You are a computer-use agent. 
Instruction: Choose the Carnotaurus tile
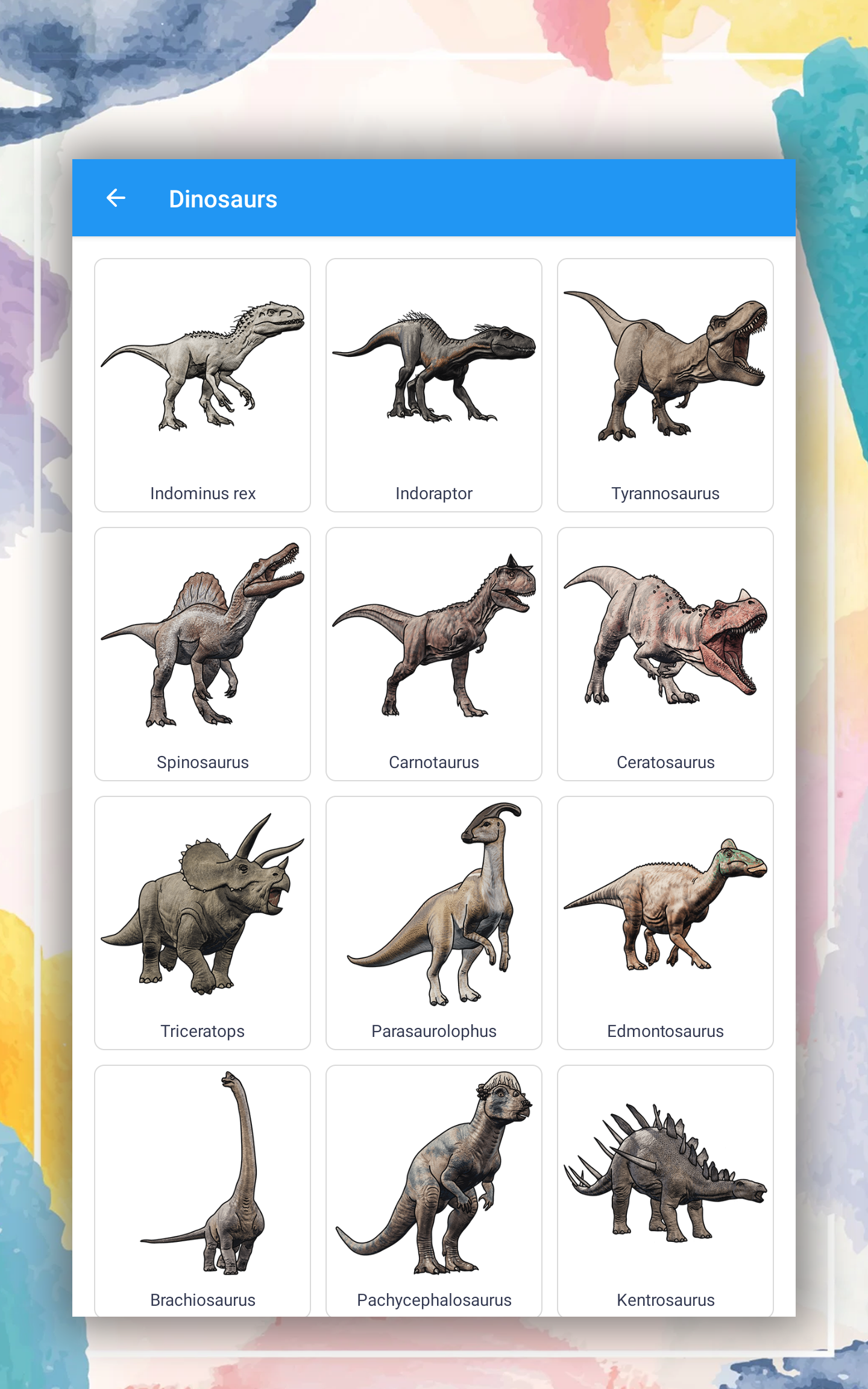click(x=434, y=654)
